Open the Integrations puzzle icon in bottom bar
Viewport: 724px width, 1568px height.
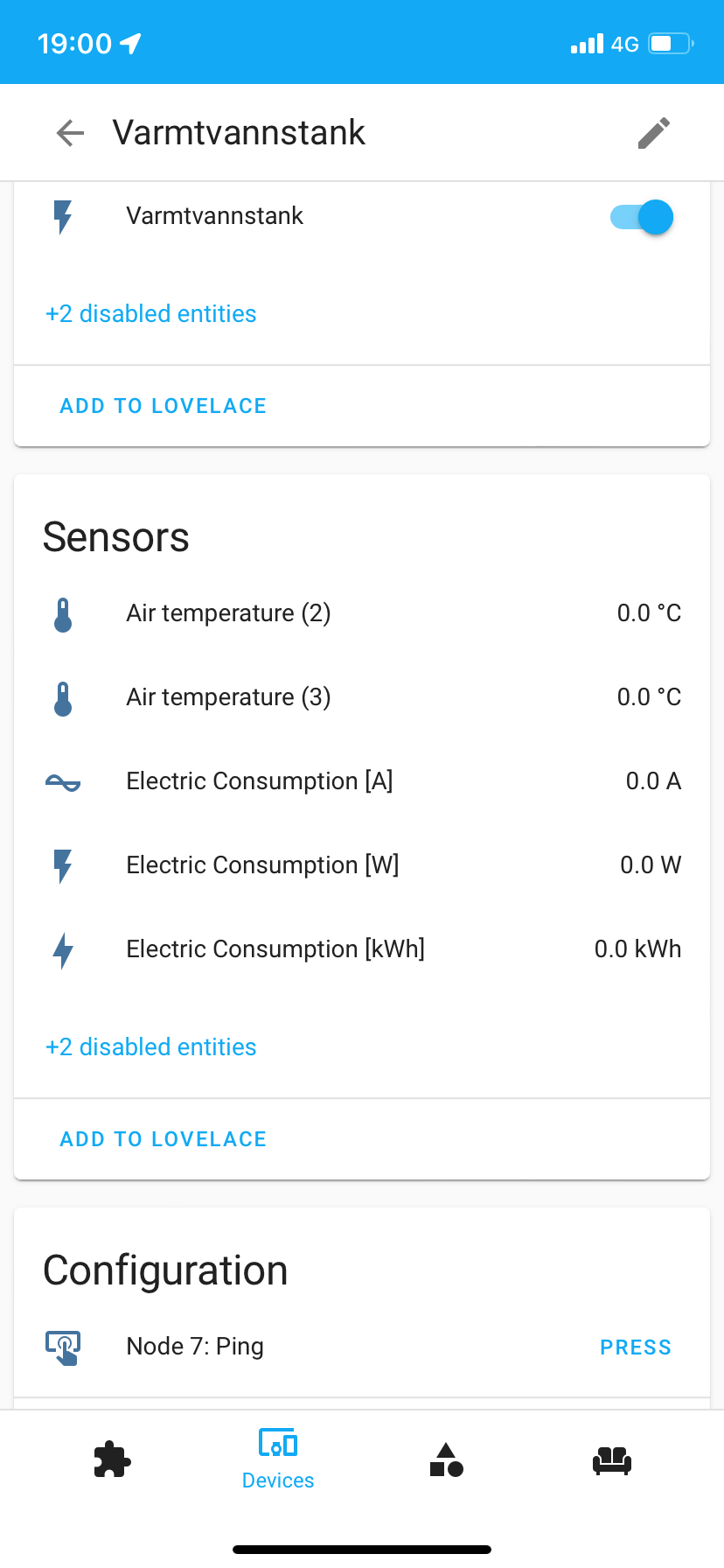[x=112, y=1459]
